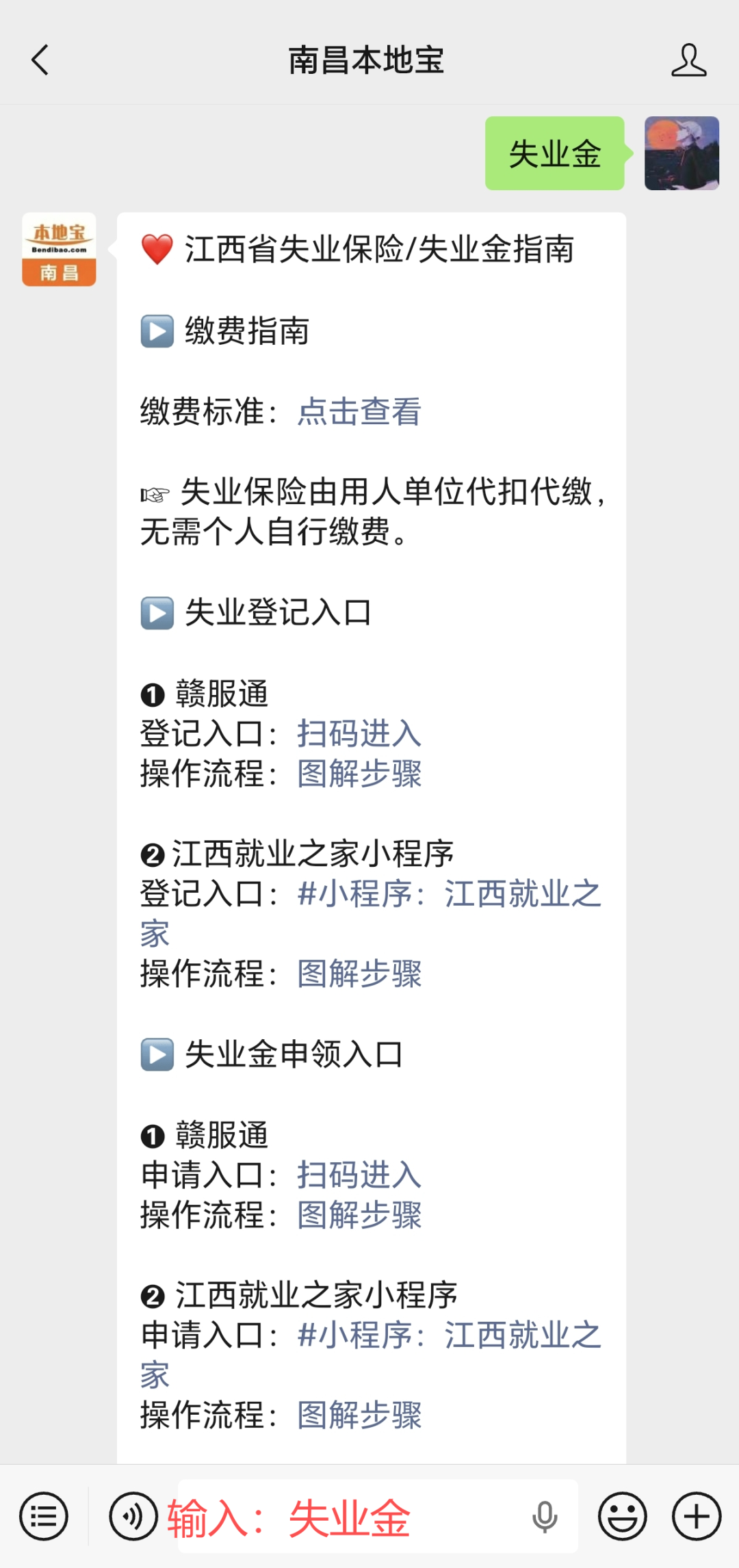Open the account profile icon
739x1568 pixels.
click(x=688, y=60)
